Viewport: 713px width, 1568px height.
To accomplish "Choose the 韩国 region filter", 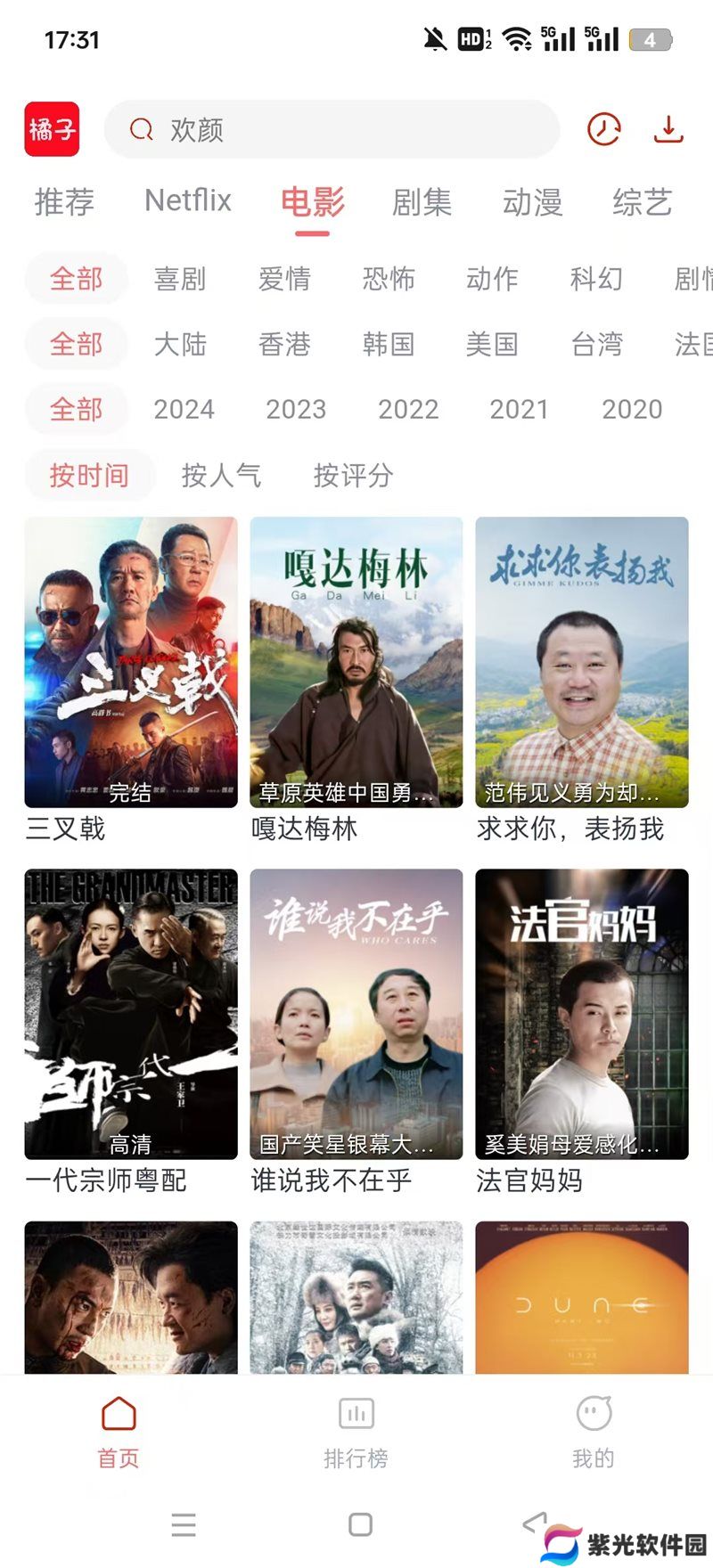I will pyautogui.click(x=389, y=344).
